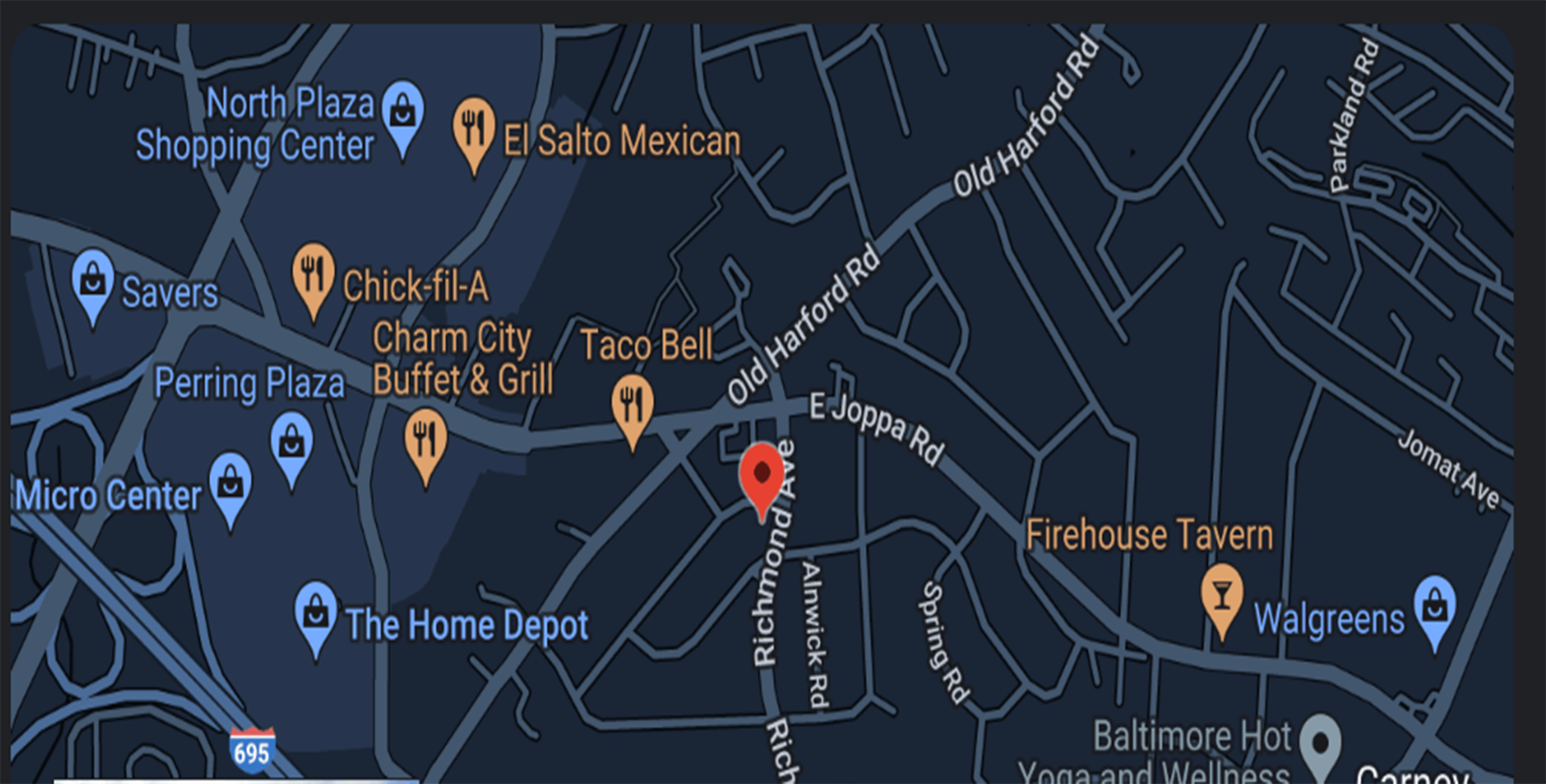1546x784 pixels.
Task: Open the Taco Bell restaurant marker
Action: click(x=632, y=403)
